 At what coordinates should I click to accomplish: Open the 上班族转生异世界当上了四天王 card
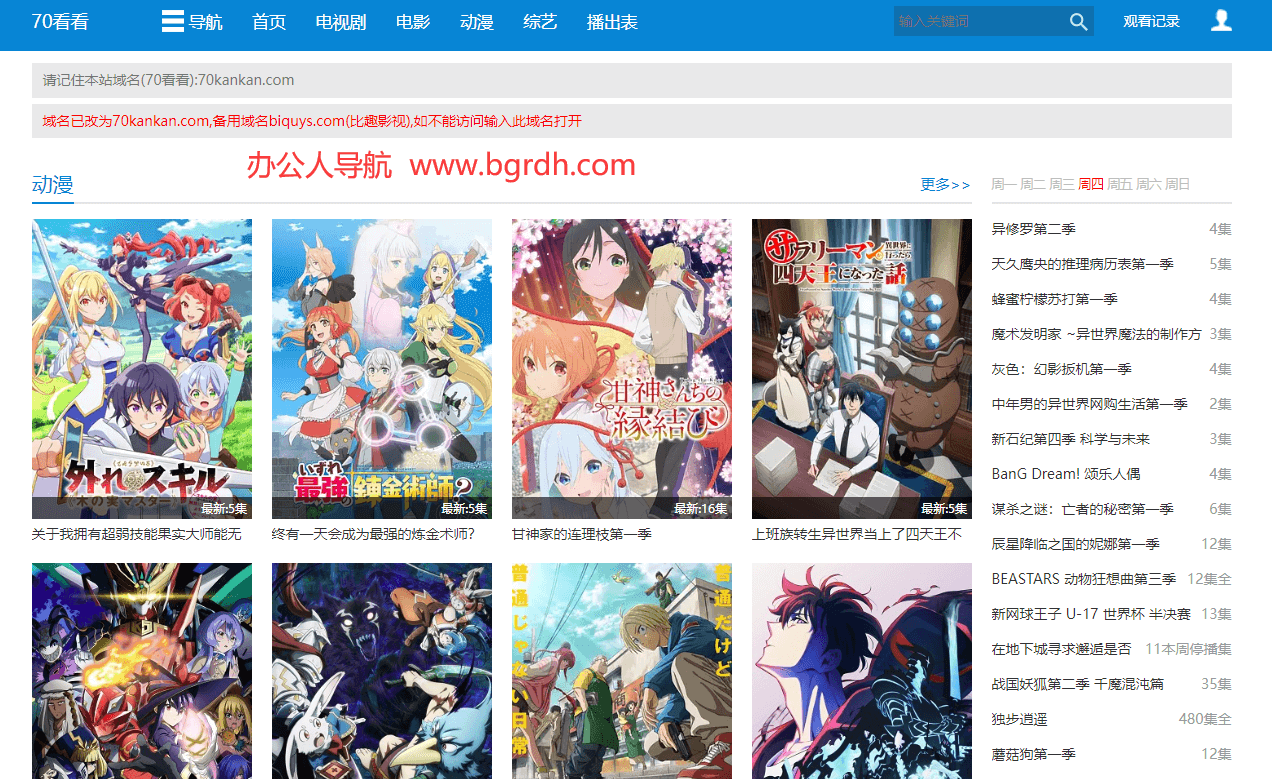861,368
